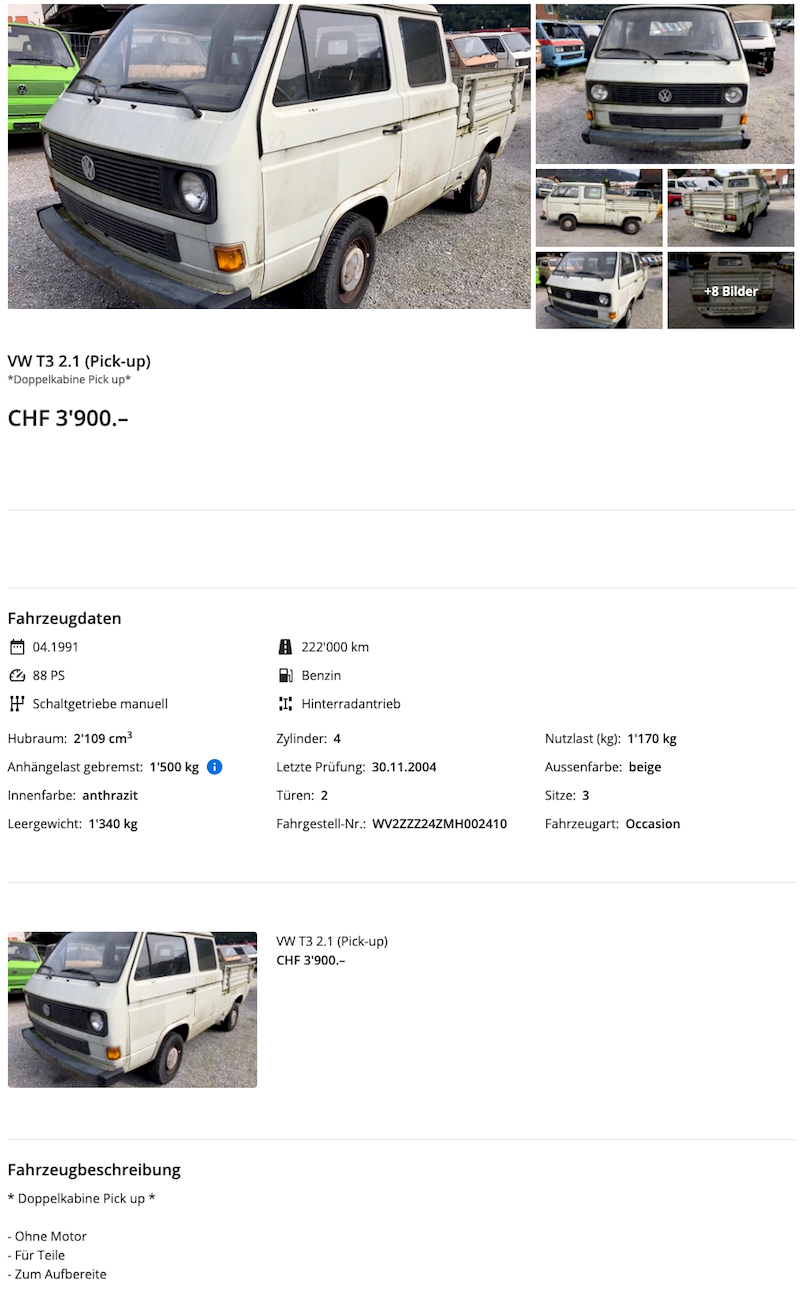Open the side-view pickup thumbnail
The image size is (800, 1293).
[598, 208]
